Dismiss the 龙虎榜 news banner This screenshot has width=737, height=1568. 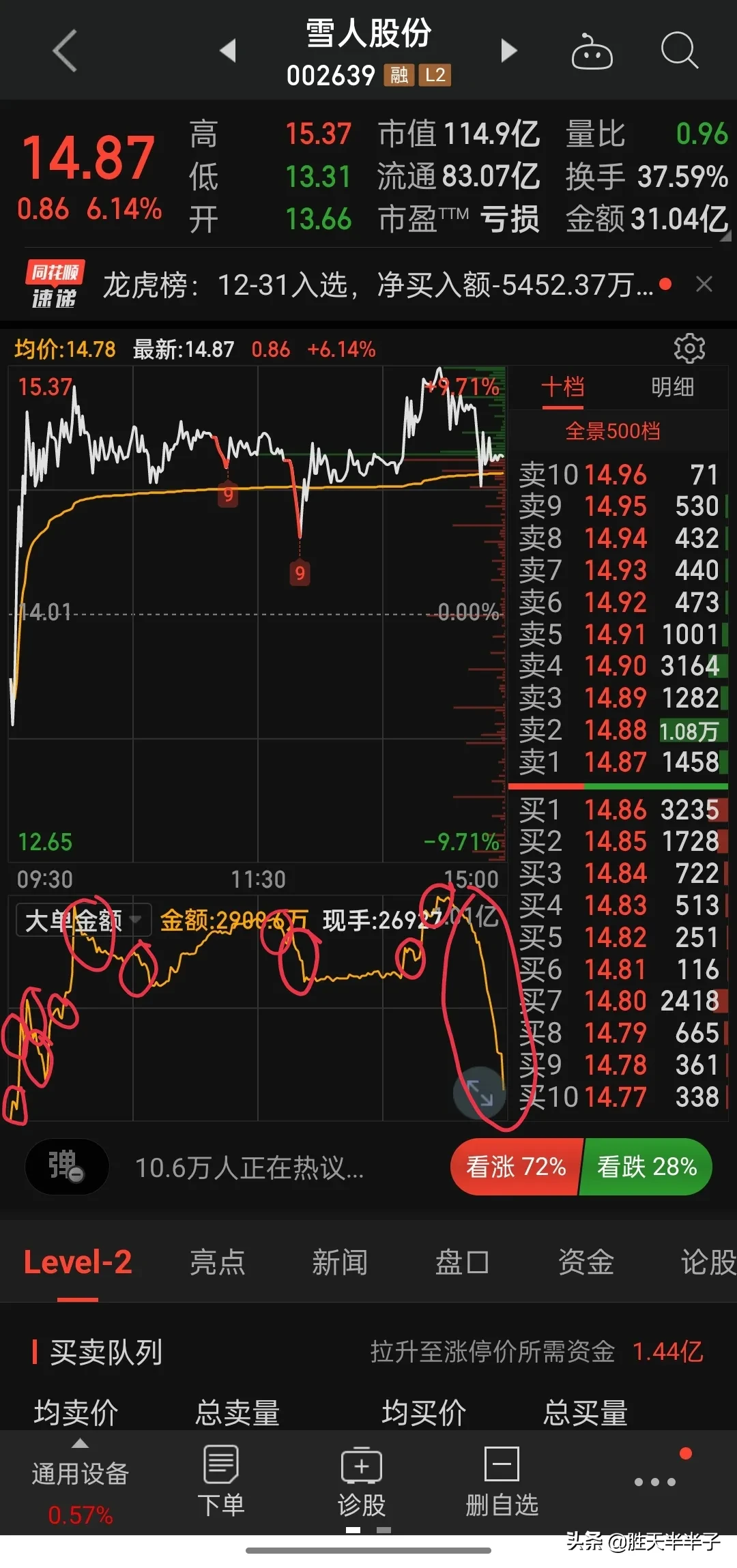[x=704, y=284]
